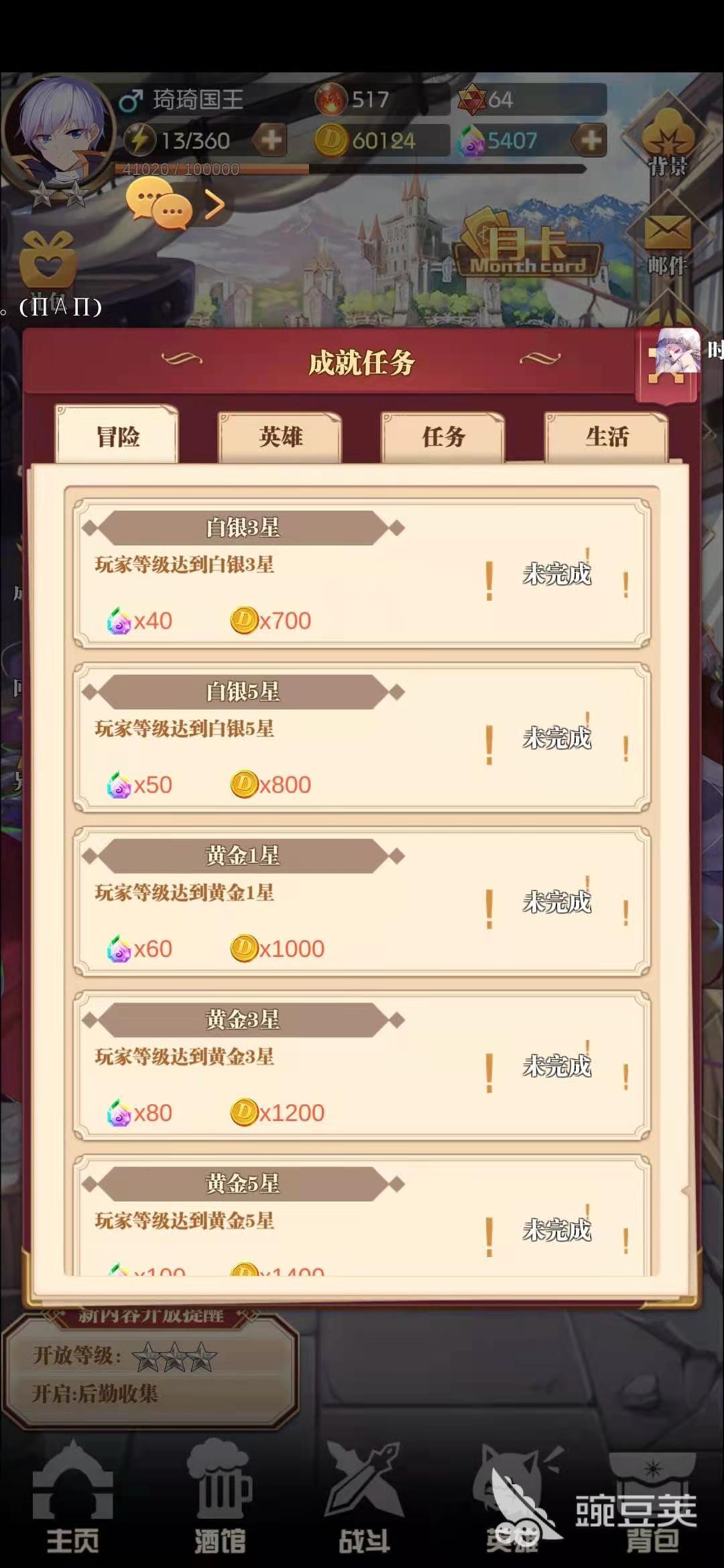
Task: Open the chat bubbles icon
Action: click(x=160, y=206)
